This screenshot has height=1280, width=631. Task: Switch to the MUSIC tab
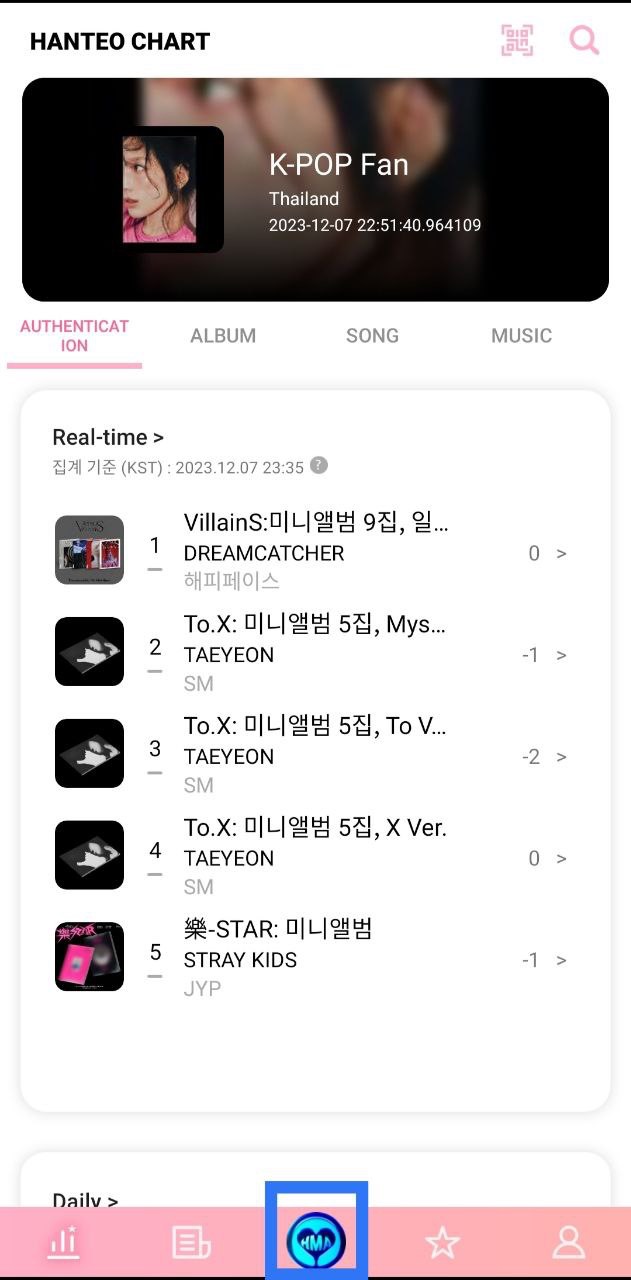tap(521, 336)
